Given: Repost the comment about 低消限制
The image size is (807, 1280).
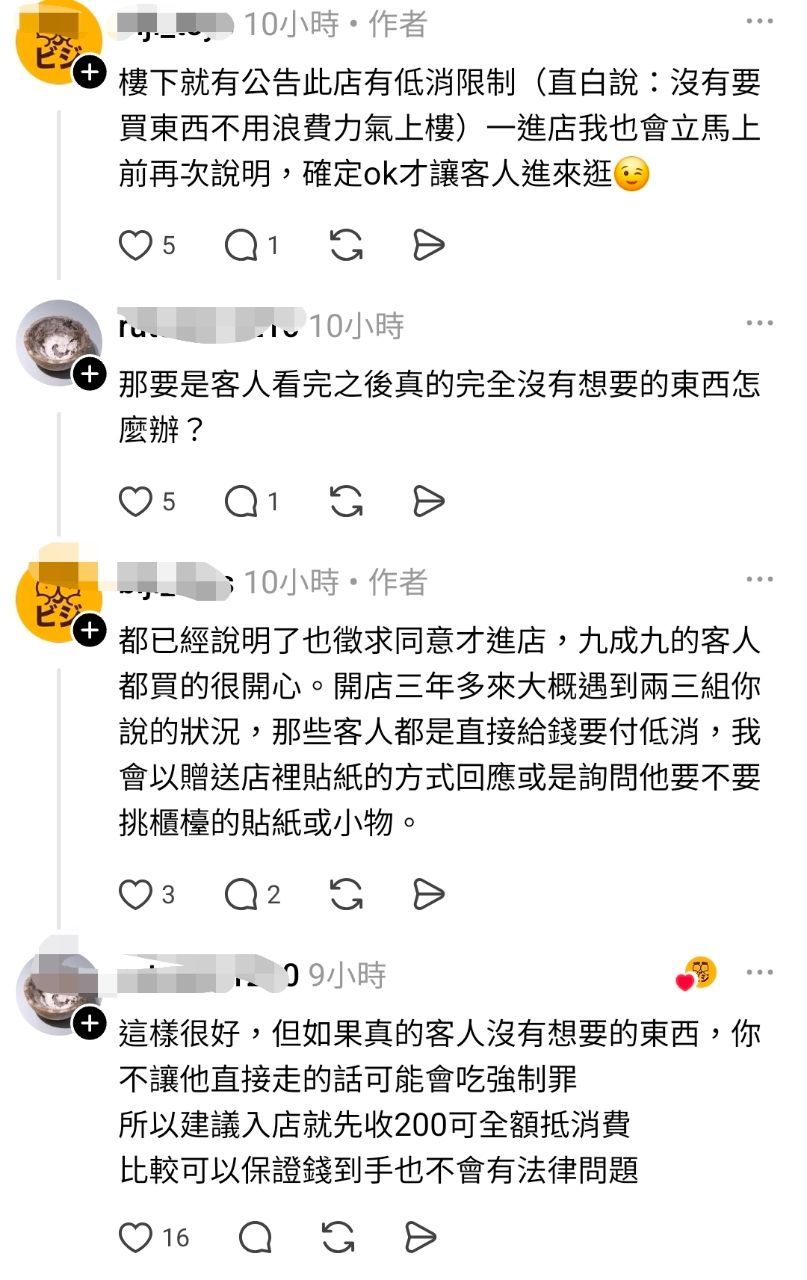Looking at the screenshot, I should (345, 245).
